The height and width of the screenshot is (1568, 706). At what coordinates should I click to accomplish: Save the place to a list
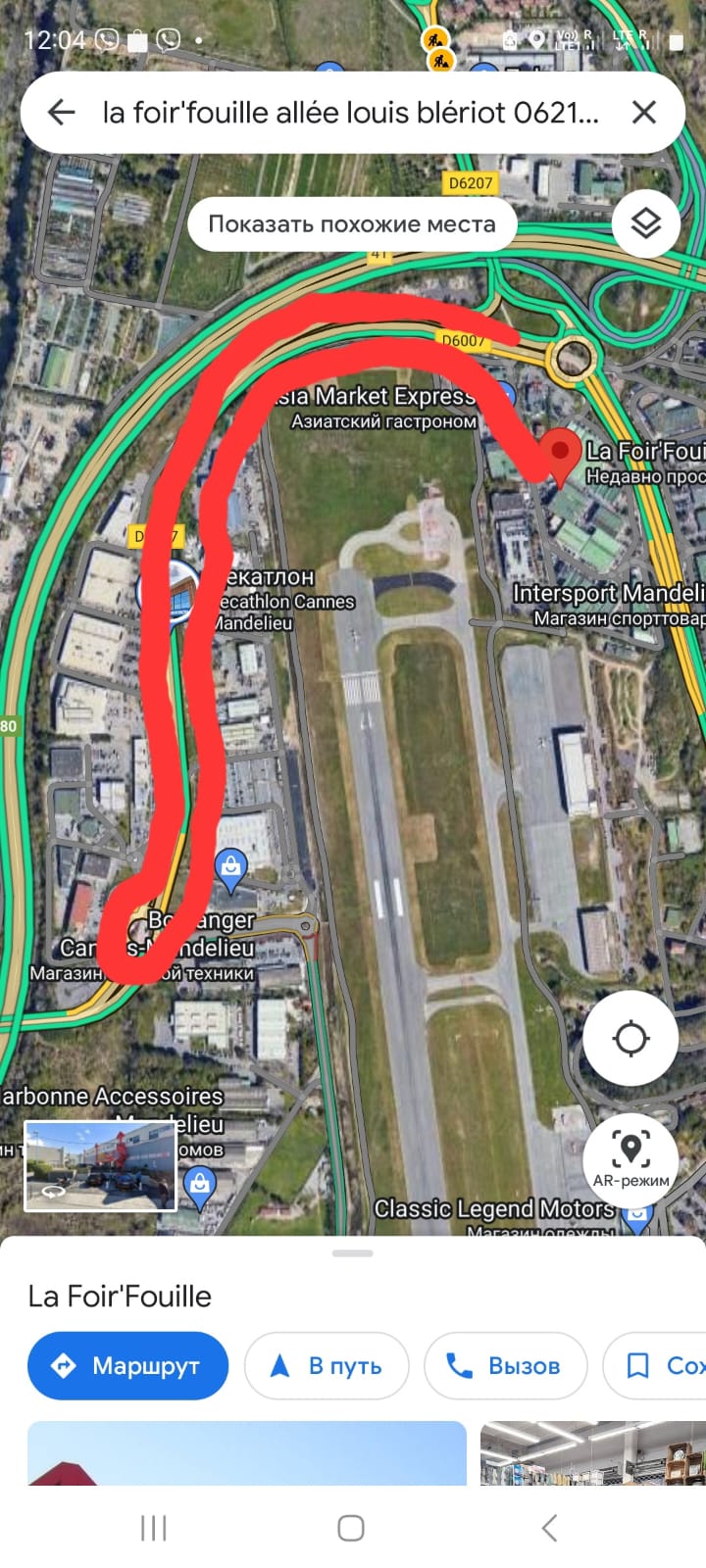point(655,1365)
